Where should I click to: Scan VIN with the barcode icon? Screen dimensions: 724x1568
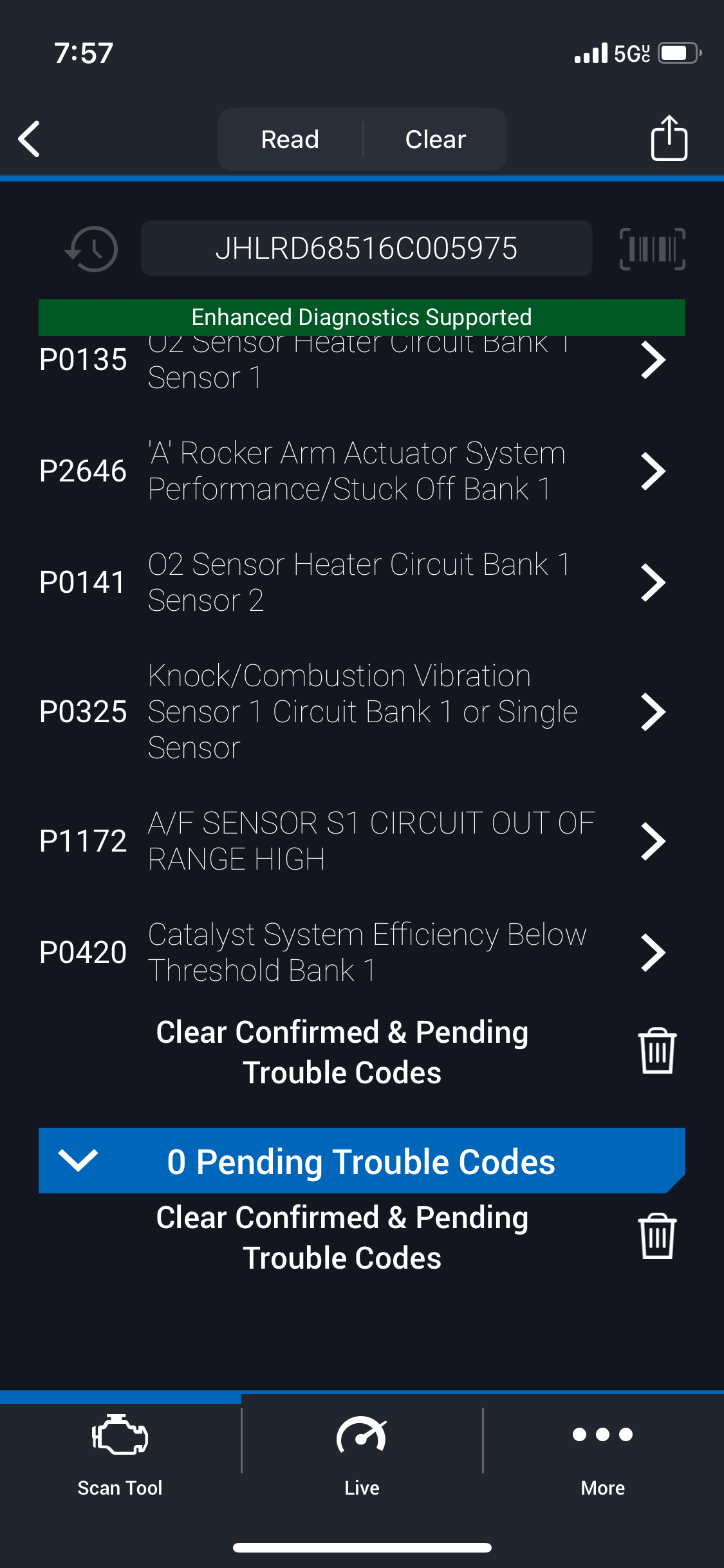pos(652,248)
